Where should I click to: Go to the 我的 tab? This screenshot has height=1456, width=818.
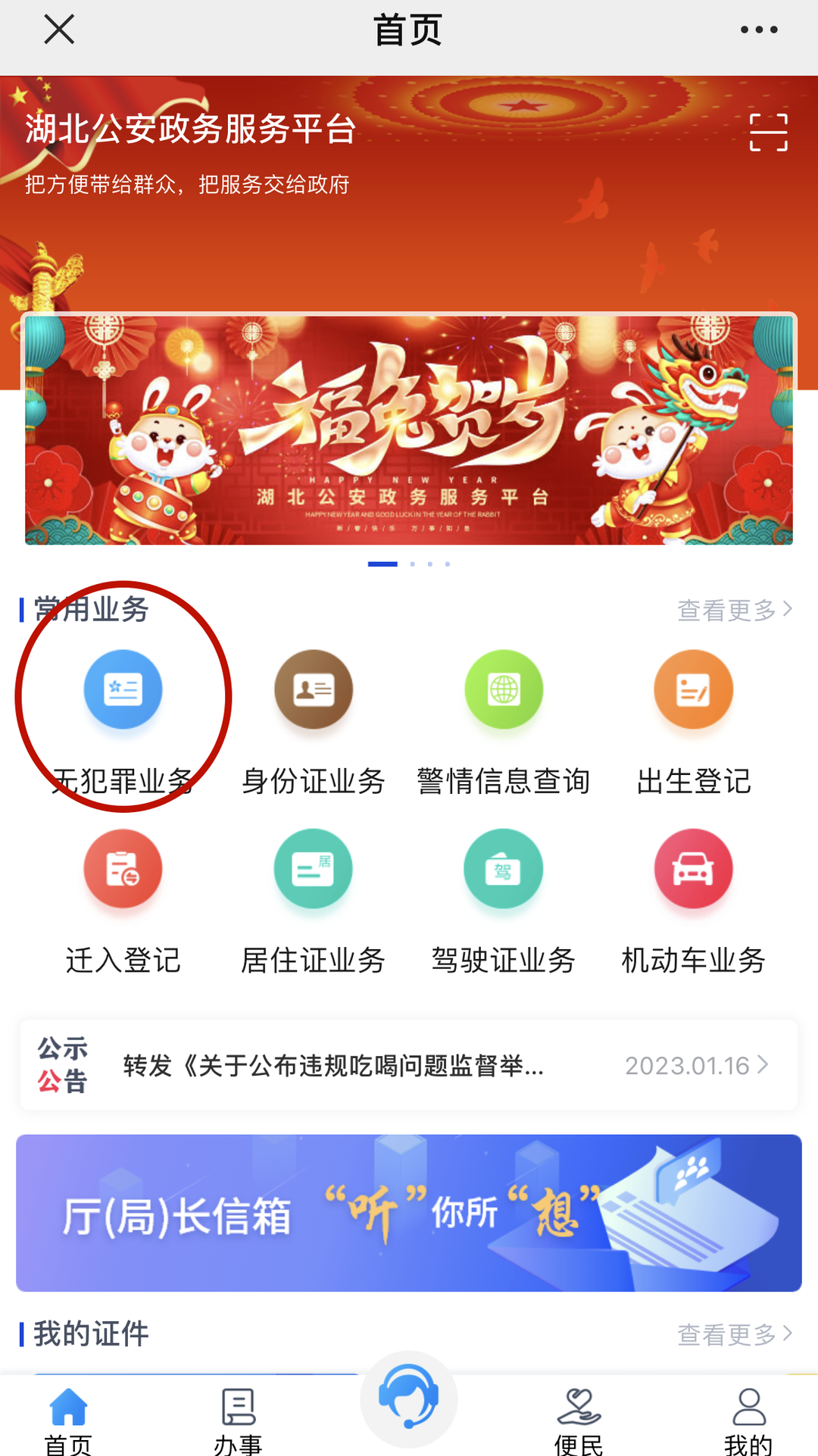[748, 1420]
